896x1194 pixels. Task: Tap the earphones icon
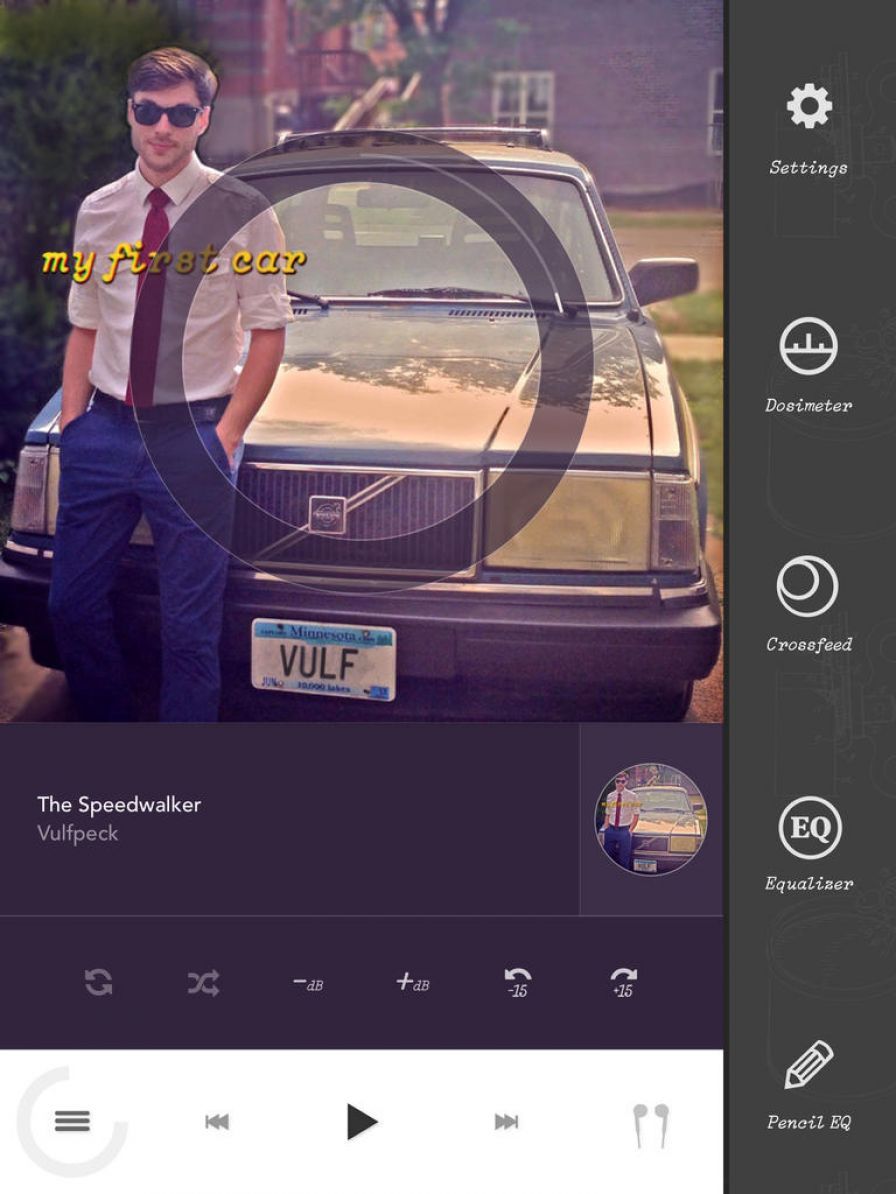click(651, 1124)
